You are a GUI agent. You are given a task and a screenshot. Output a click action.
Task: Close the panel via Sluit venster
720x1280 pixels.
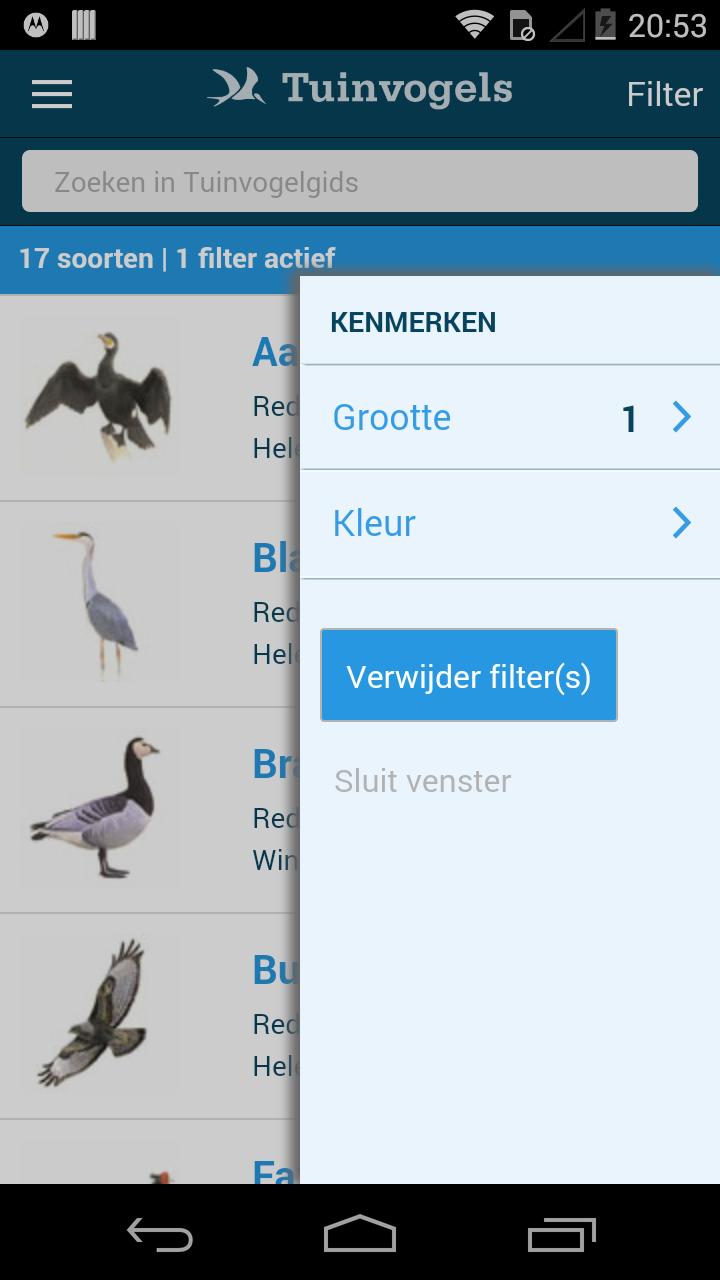423,781
